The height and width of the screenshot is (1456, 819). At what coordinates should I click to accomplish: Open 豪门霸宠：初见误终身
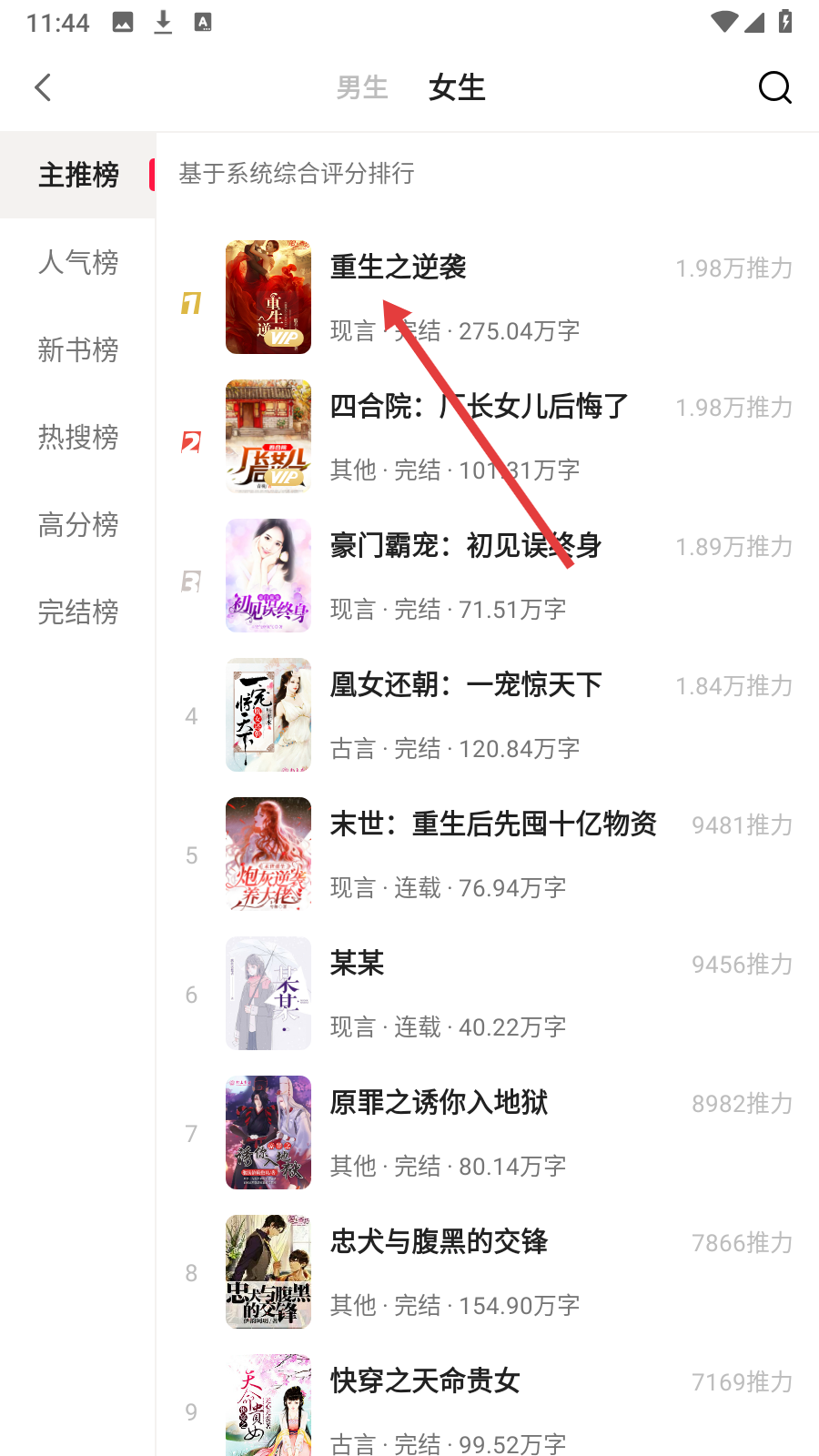tap(488, 576)
